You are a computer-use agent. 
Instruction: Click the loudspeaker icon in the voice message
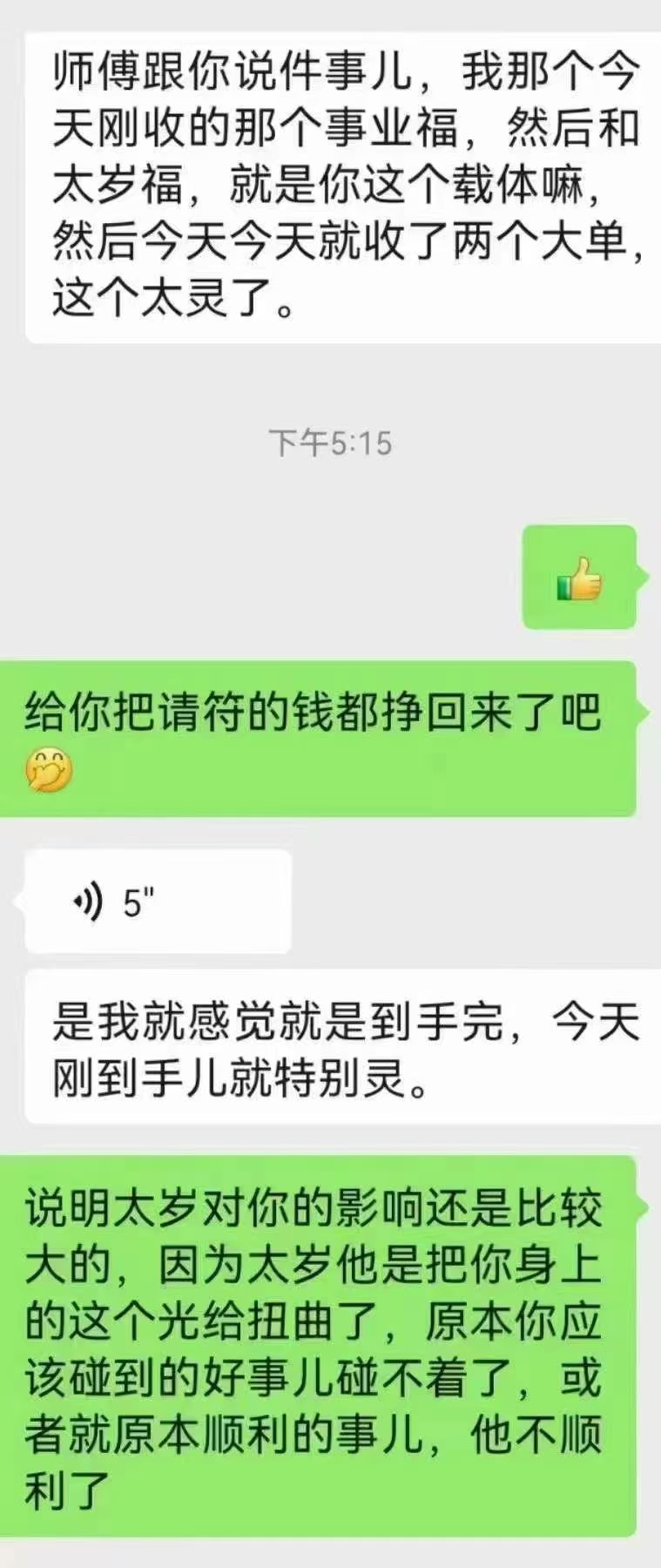(90, 900)
